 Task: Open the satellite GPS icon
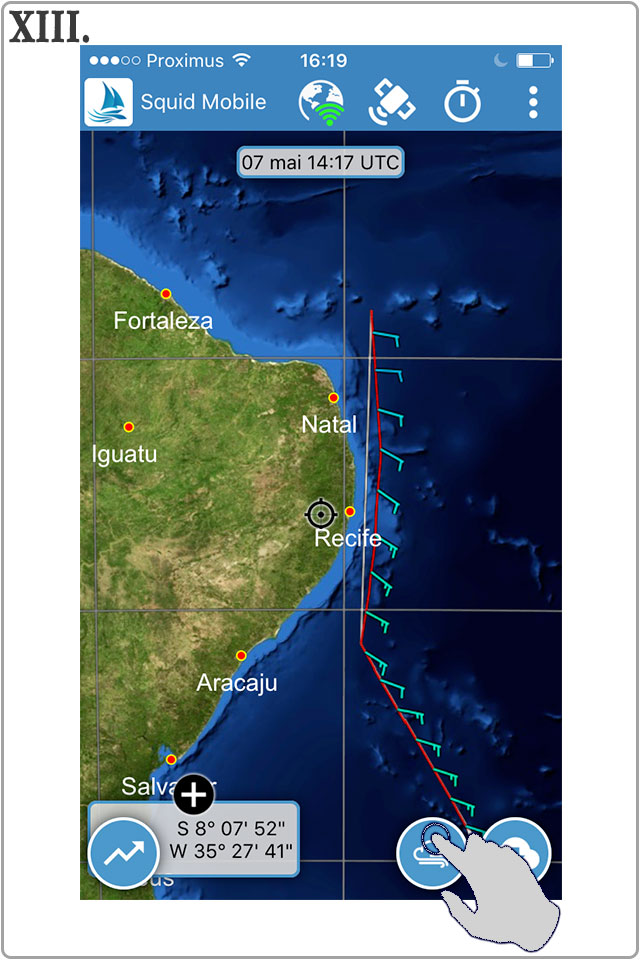pos(392,102)
